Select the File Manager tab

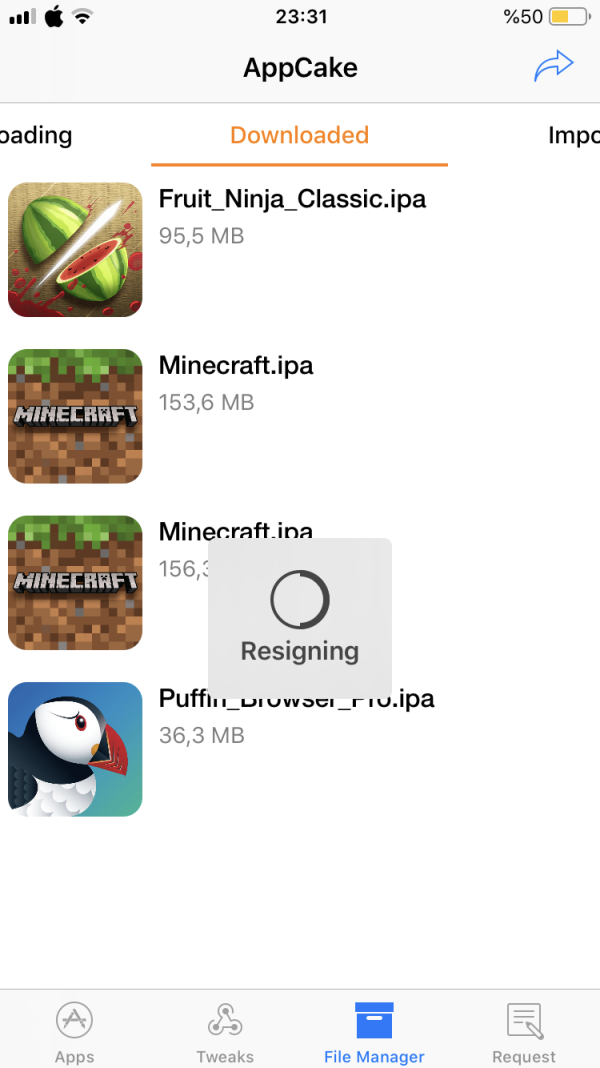(374, 1033)
